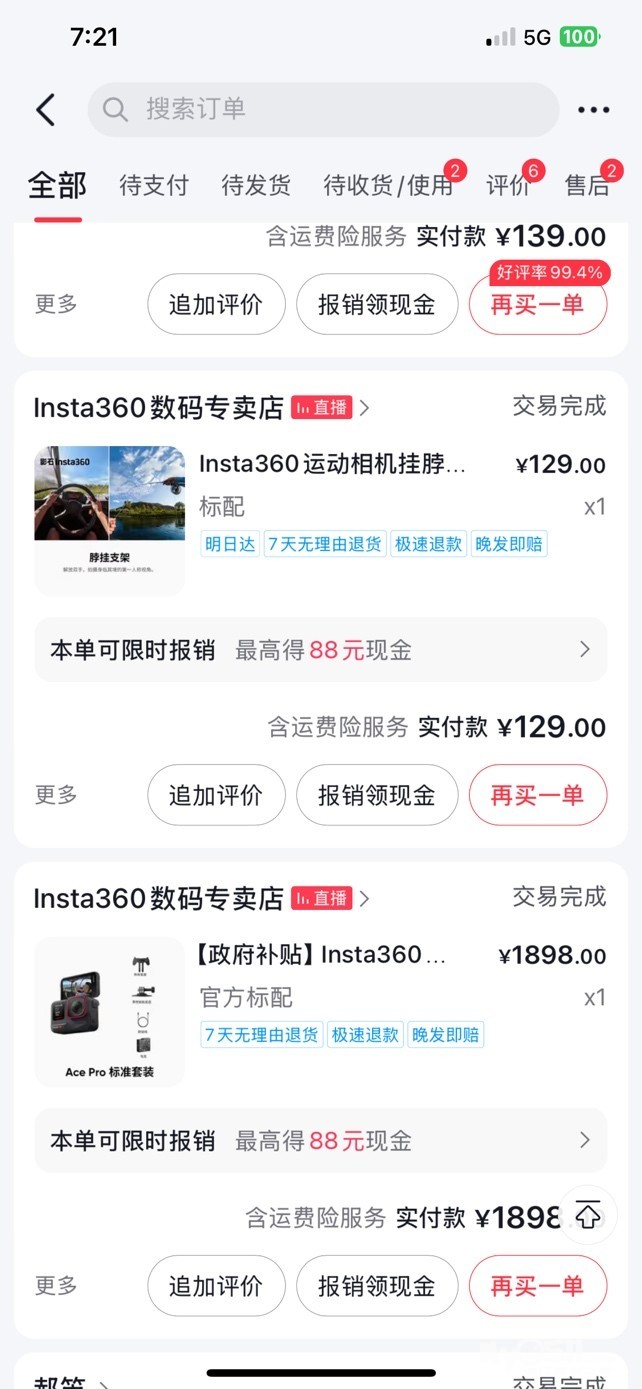Switch to the 待支付 tab

[x=153, y=185]
